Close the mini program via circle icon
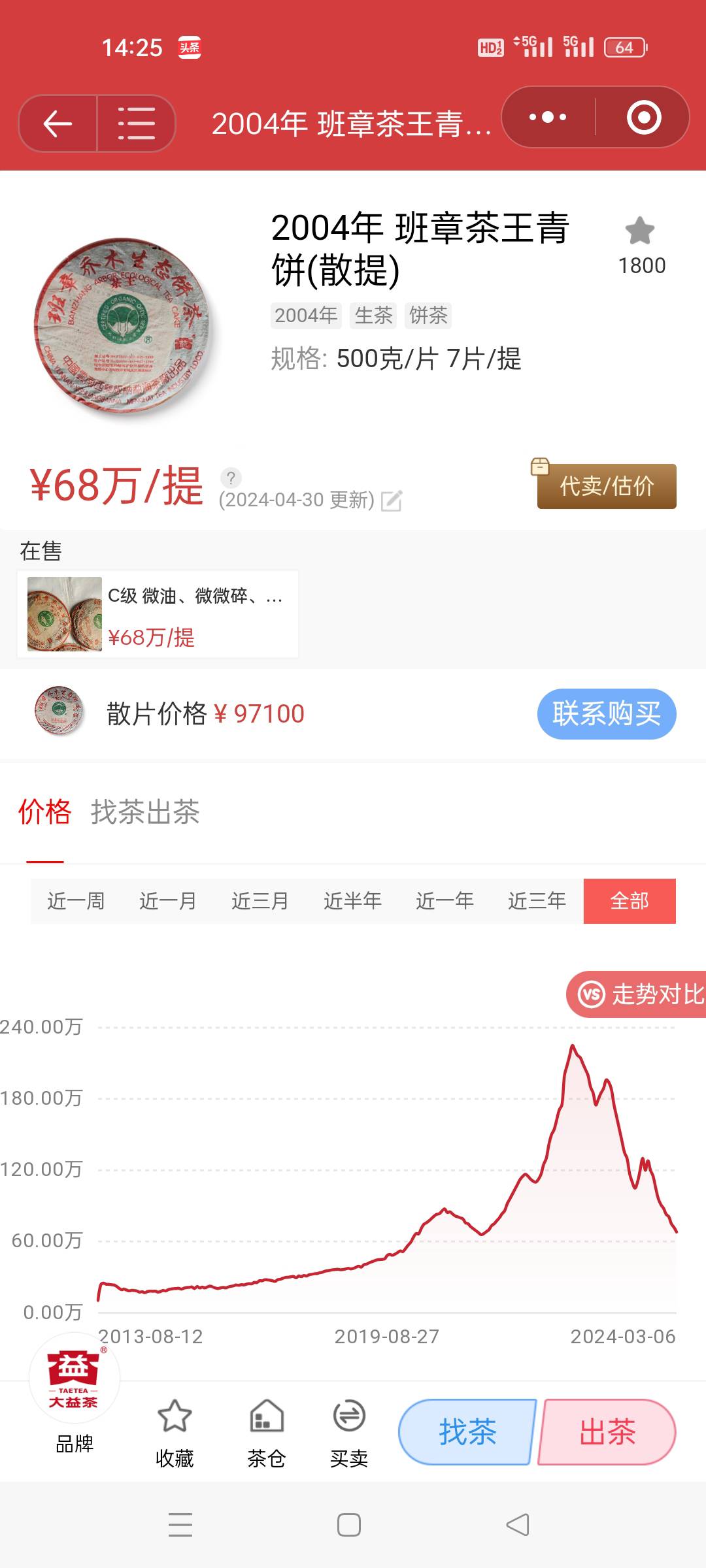The image size is (706, 1568). 644,118
